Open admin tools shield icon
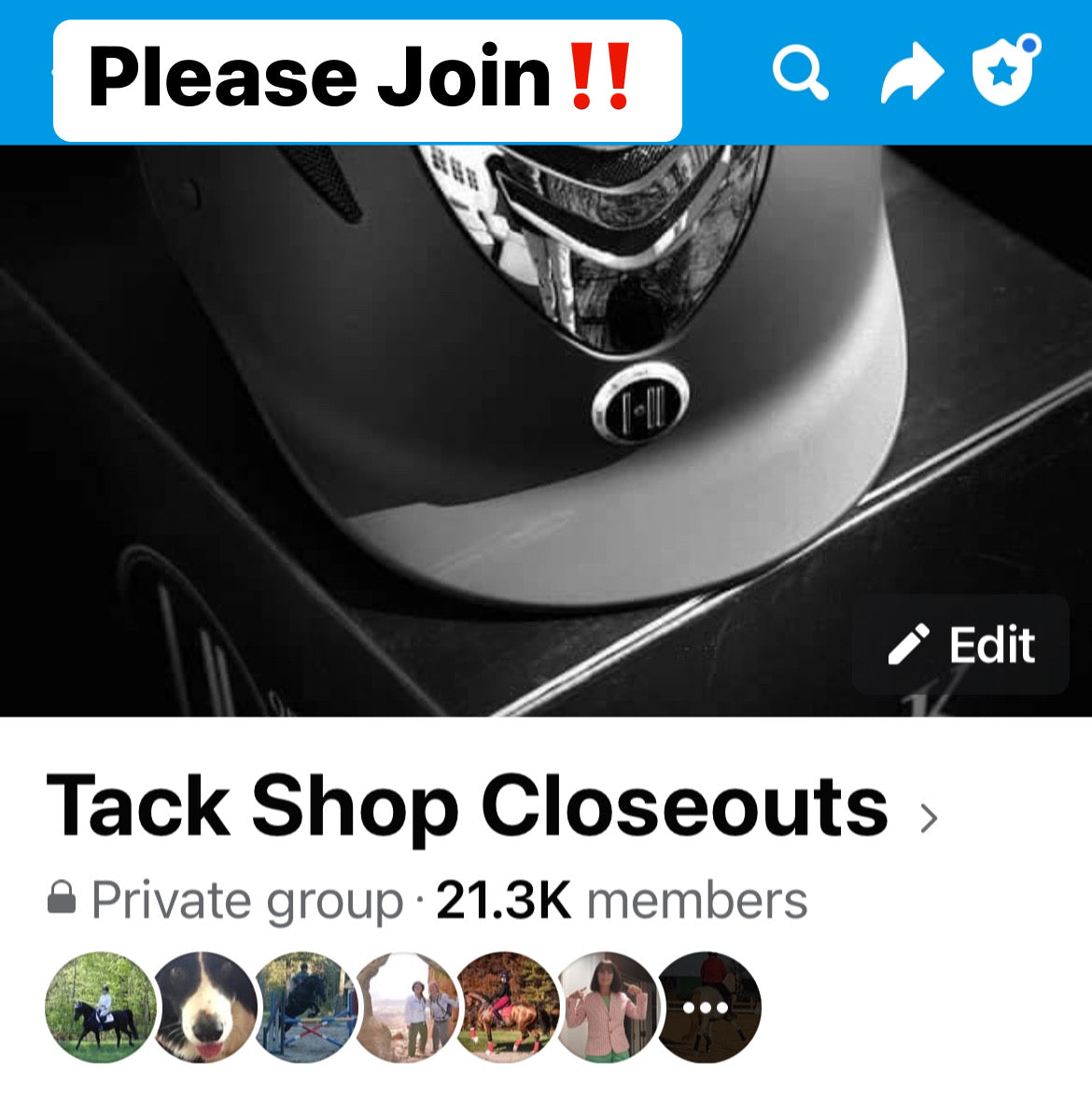This screenshot has width=1092, height=1101. pos(1004,71)
